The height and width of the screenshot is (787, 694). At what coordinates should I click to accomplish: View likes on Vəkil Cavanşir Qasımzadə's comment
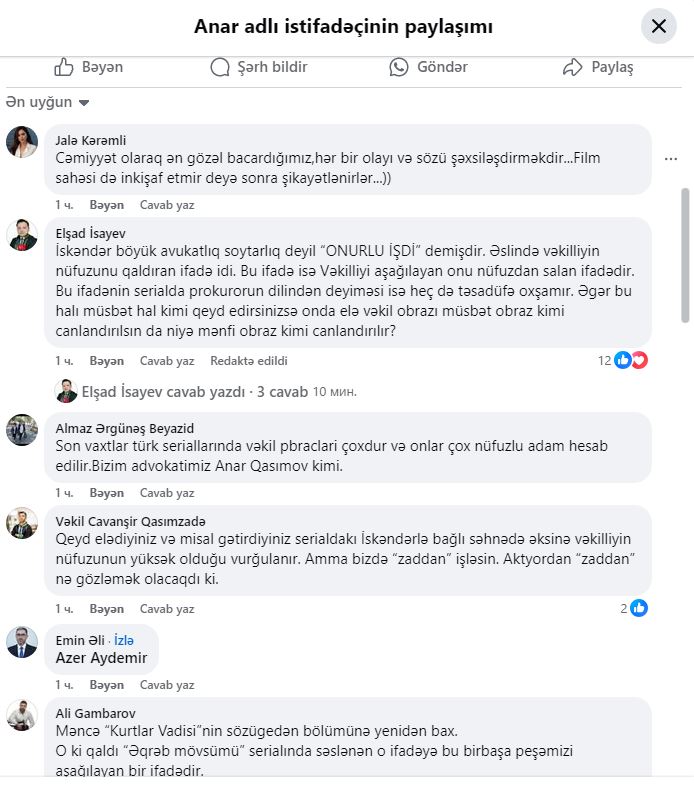[x=634, y=608]
